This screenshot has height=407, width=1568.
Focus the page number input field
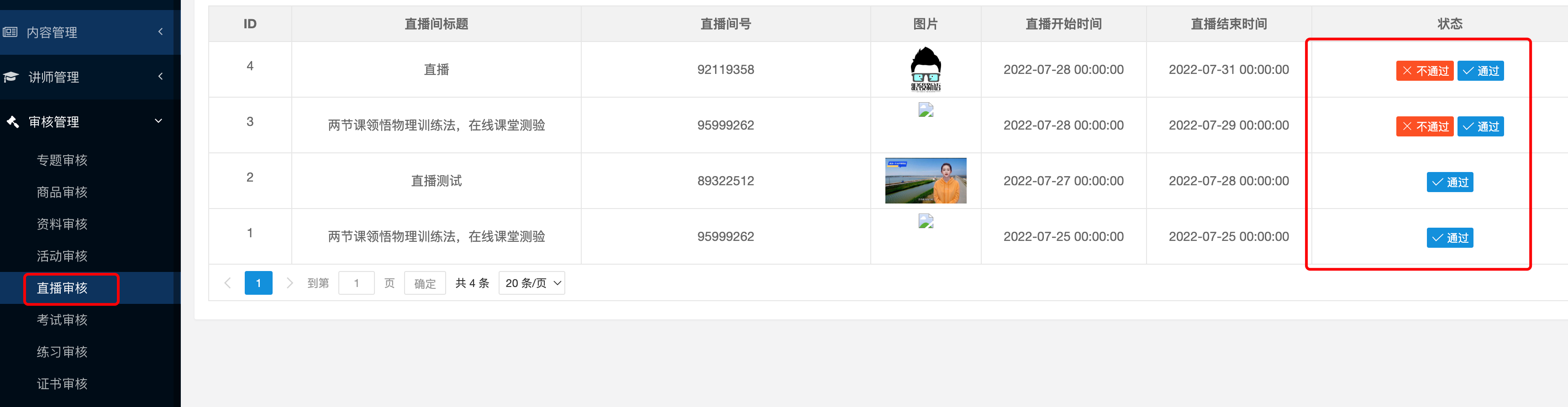tap(356, 283)
